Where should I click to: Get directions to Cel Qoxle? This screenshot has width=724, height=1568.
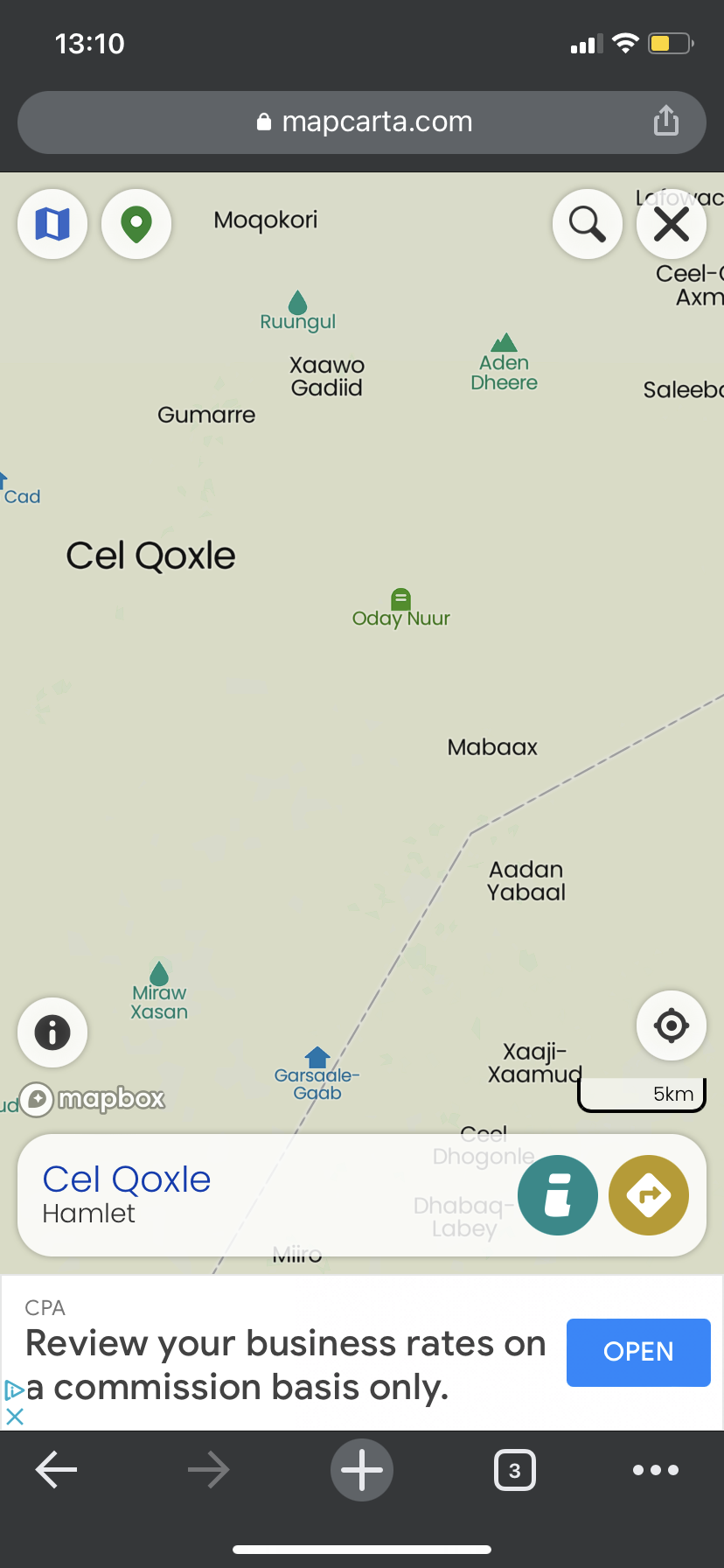(649, 1195)
